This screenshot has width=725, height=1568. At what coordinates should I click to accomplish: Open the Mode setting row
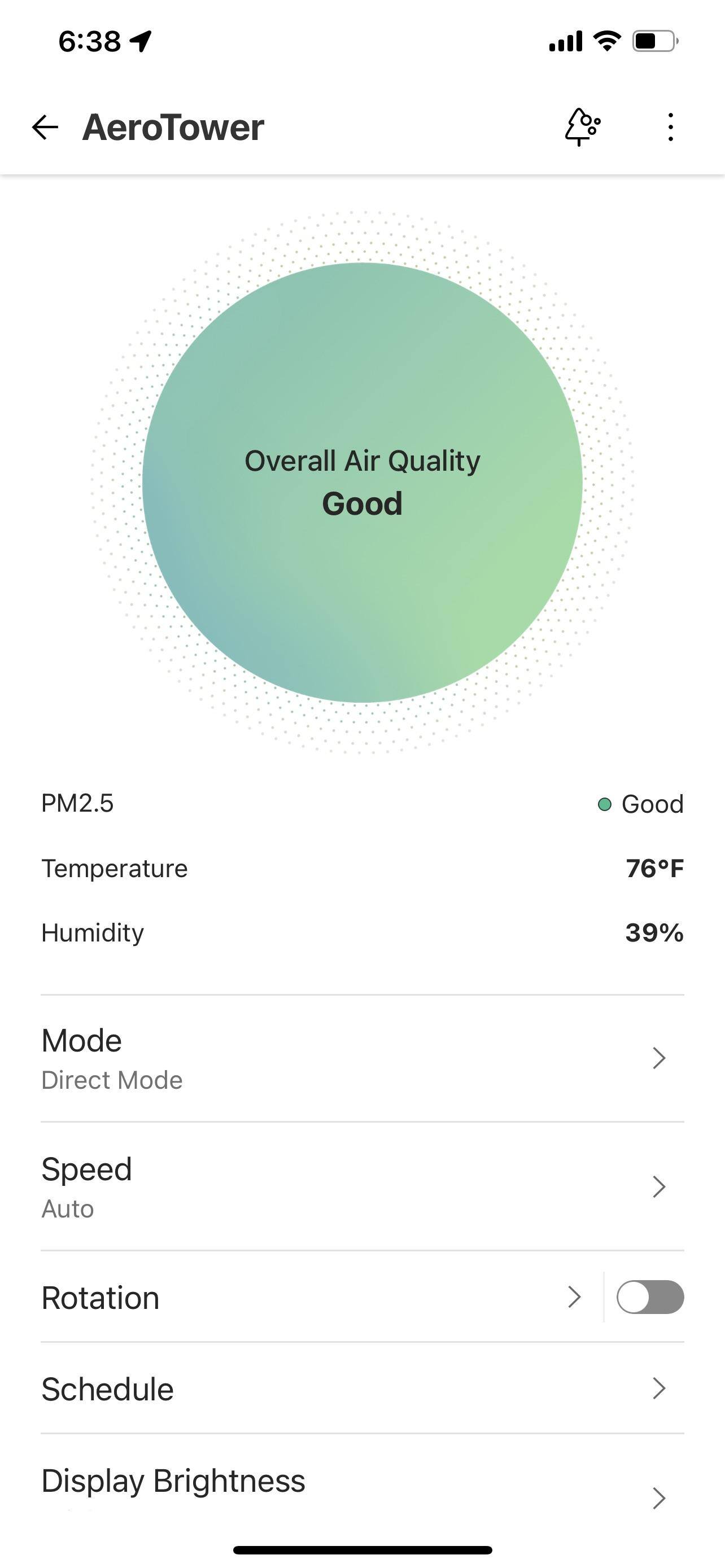361,1059
